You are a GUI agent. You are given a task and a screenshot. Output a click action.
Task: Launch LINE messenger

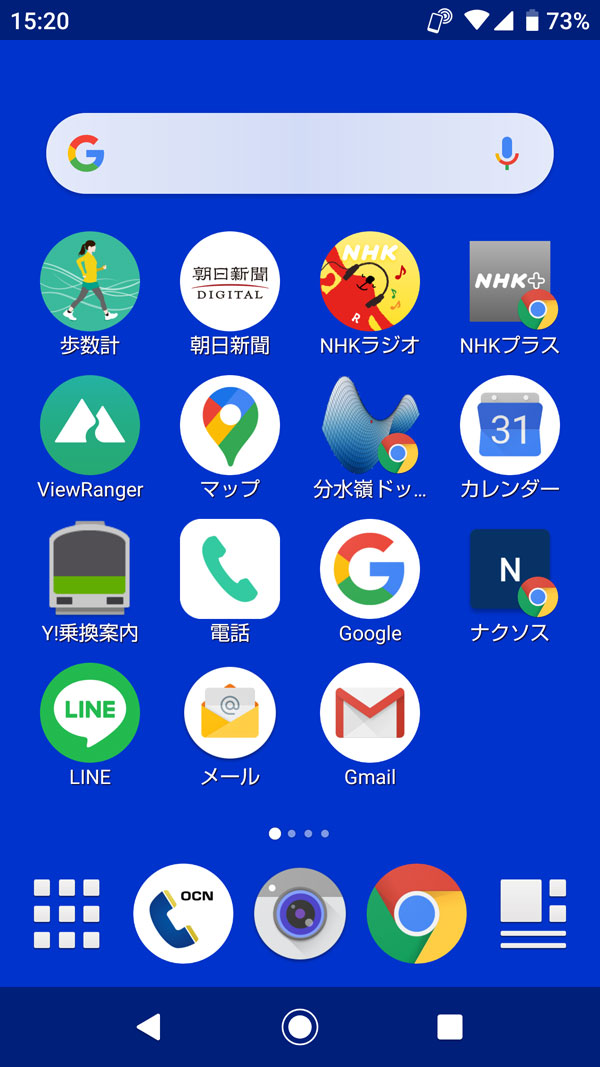90,713
